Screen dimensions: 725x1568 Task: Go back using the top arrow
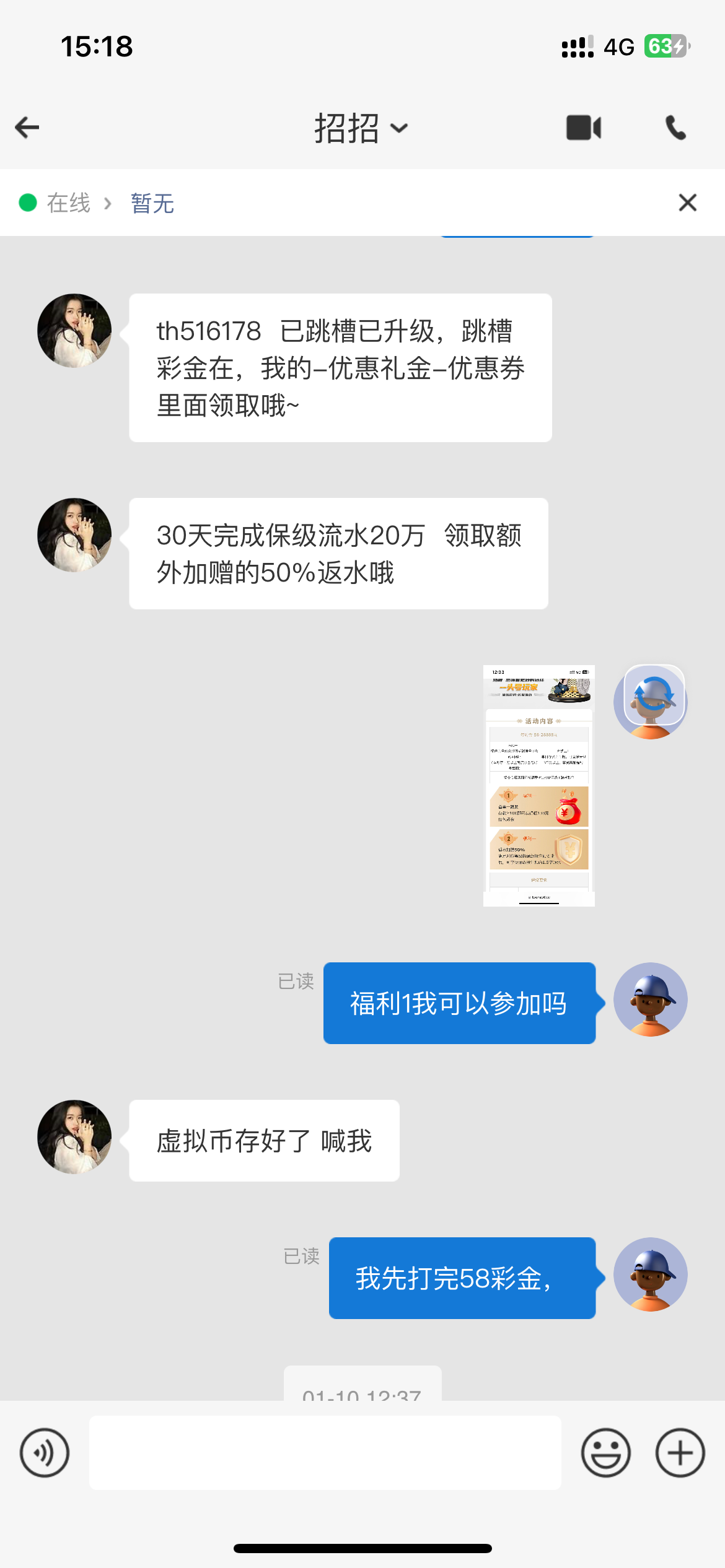click(27, 128)
